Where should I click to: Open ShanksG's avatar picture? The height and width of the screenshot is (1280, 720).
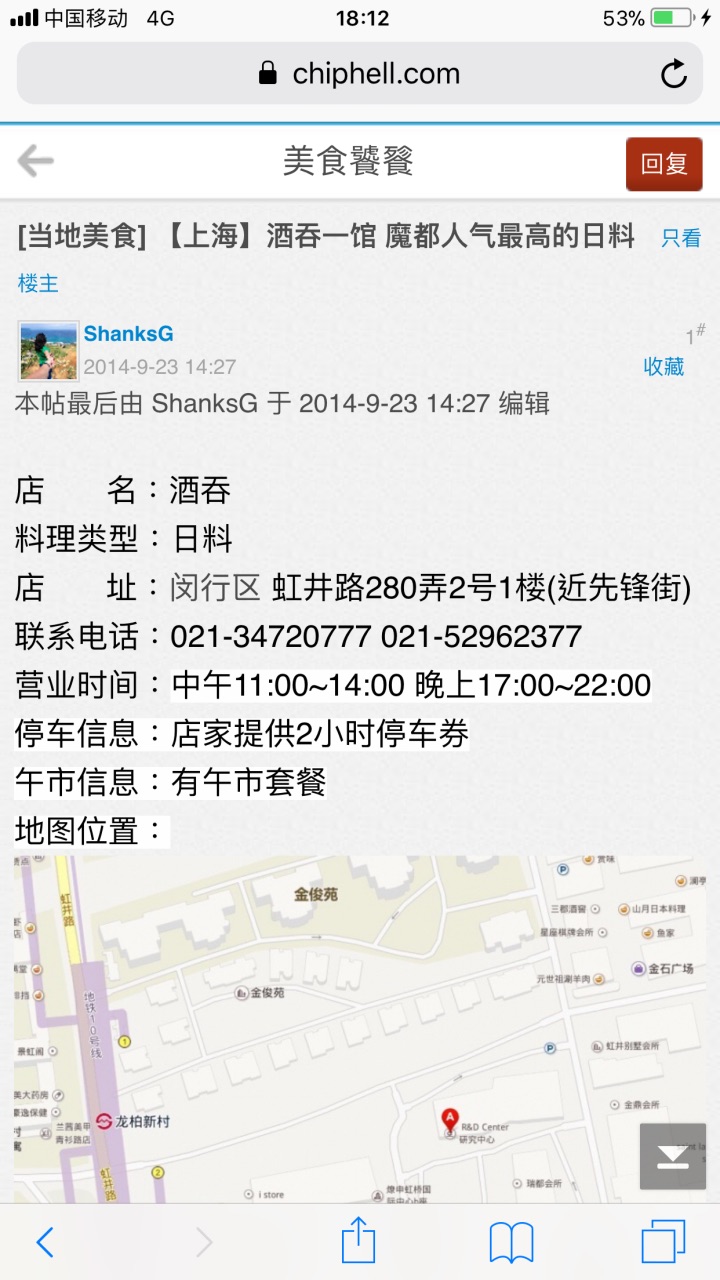click(48, 350)
